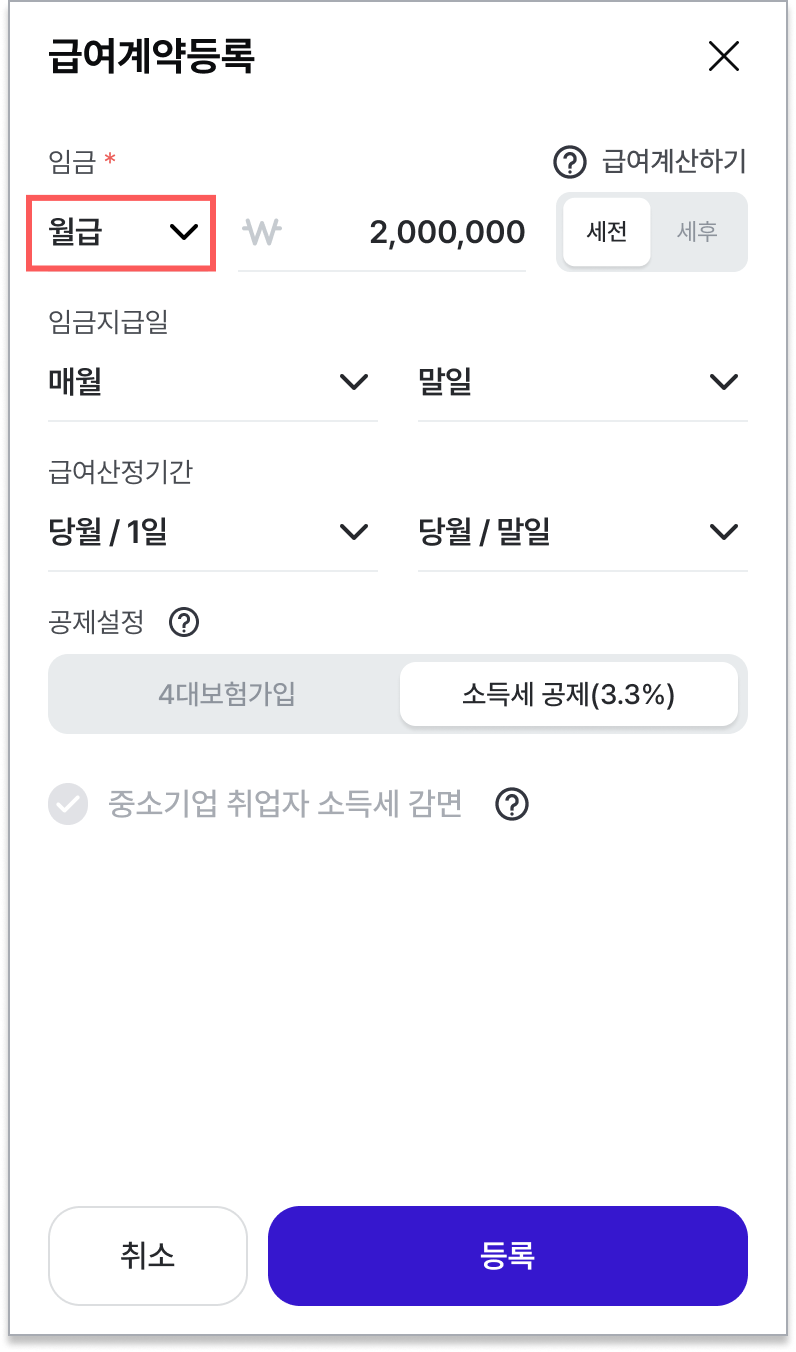Viewport: 796px width, 1352px height.
Task: Switch to 4대보험가입 deduction
Action: tap(227, 694)
